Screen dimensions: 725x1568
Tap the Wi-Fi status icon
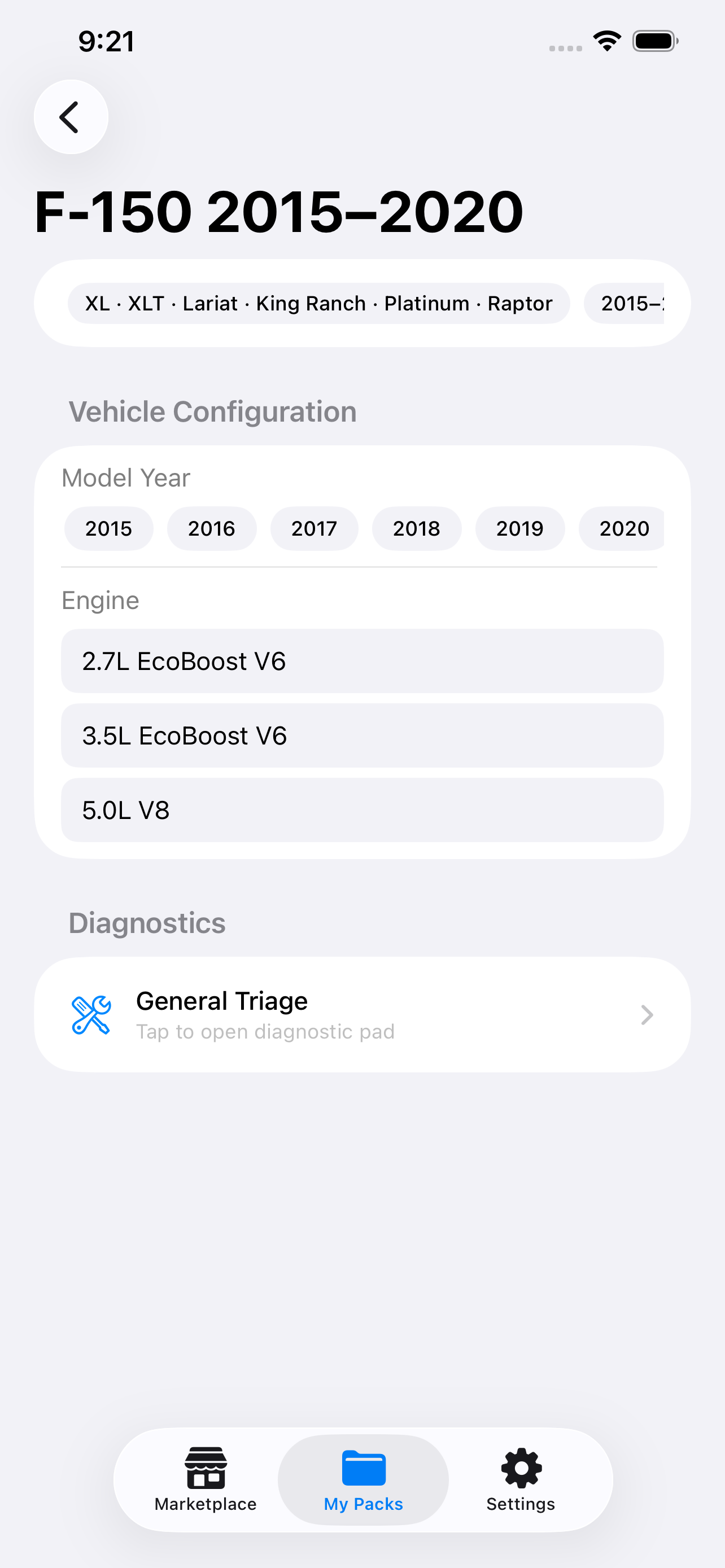(x=606, y=40)
